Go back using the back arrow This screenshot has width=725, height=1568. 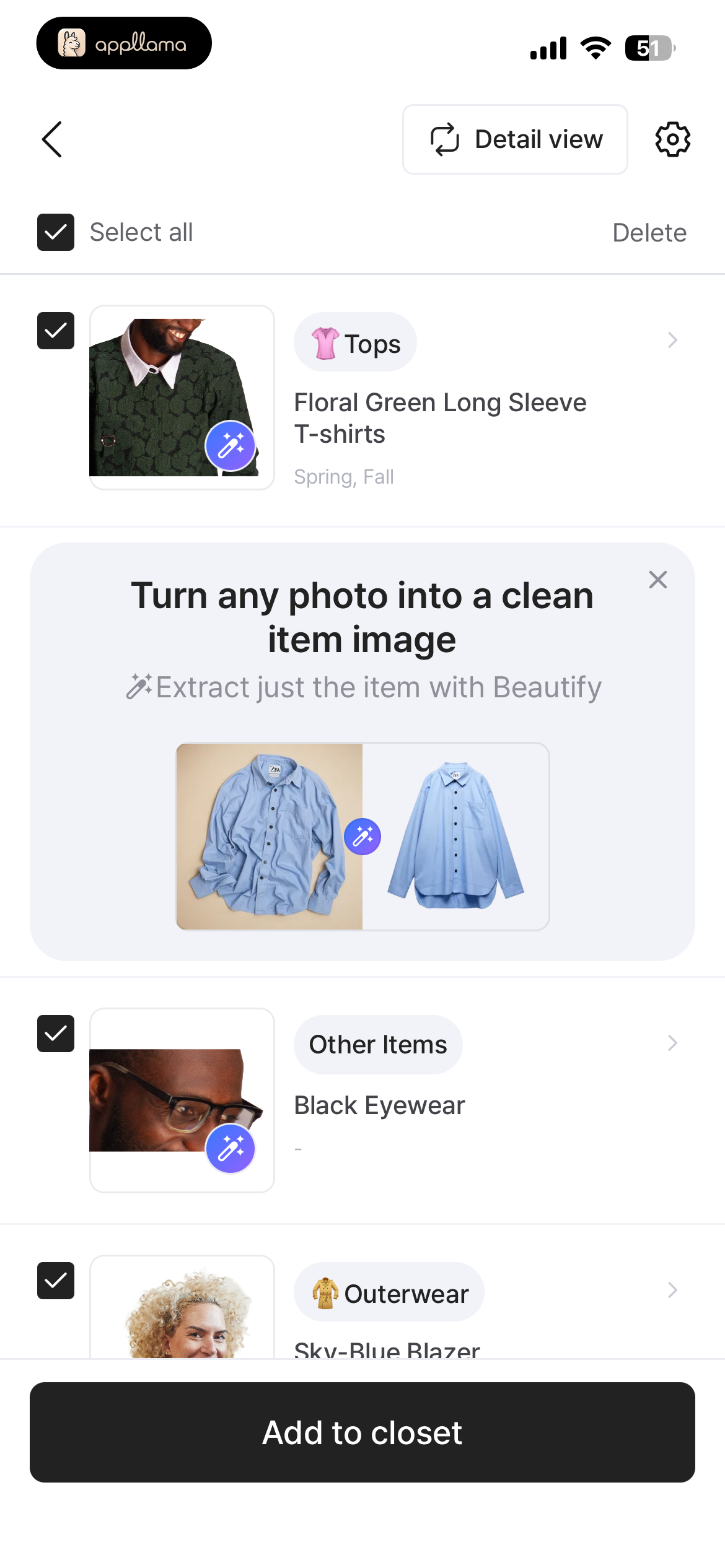pos(52,139)
